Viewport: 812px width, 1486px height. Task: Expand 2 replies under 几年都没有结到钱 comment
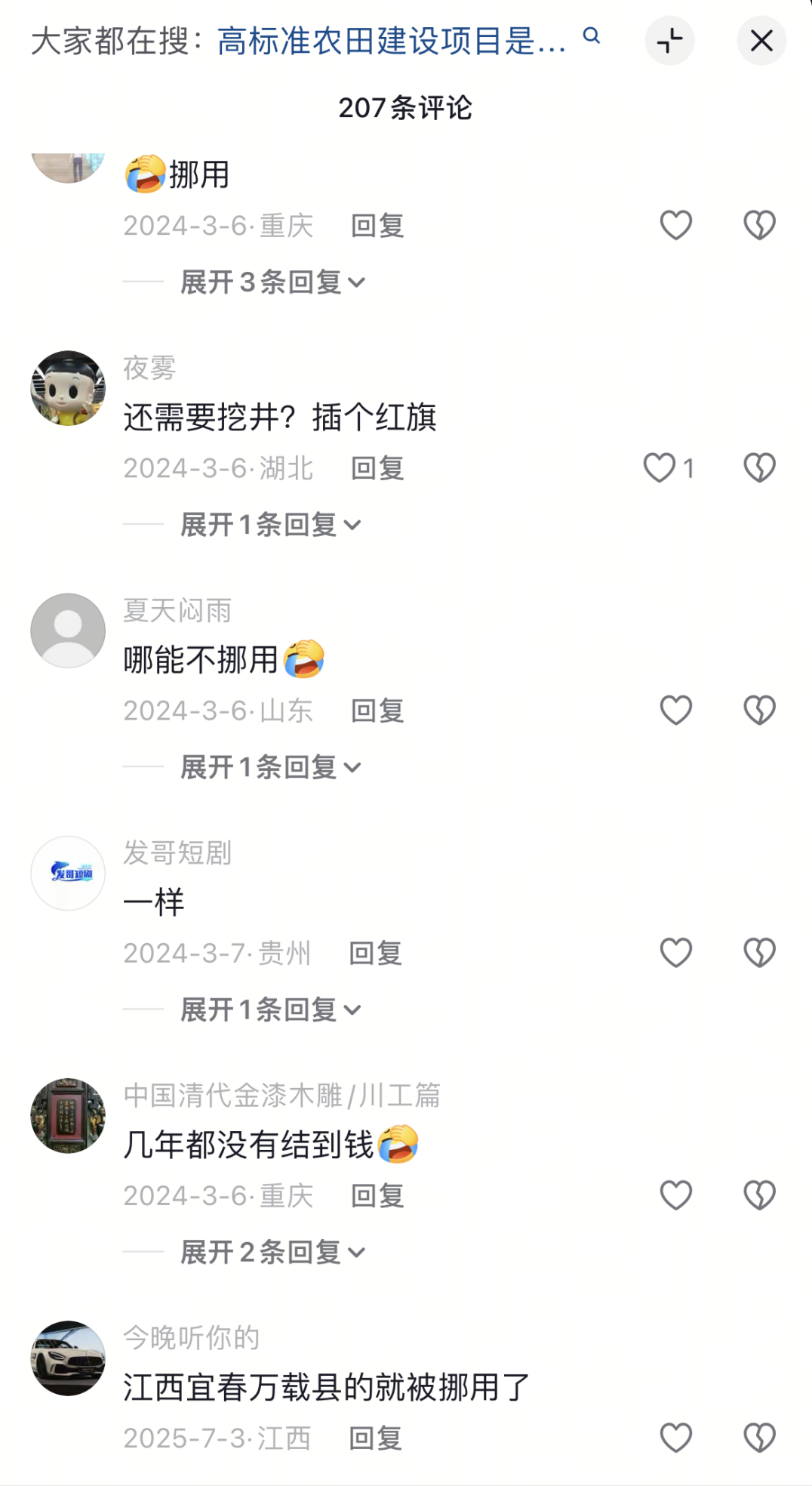pos(272,1253)
